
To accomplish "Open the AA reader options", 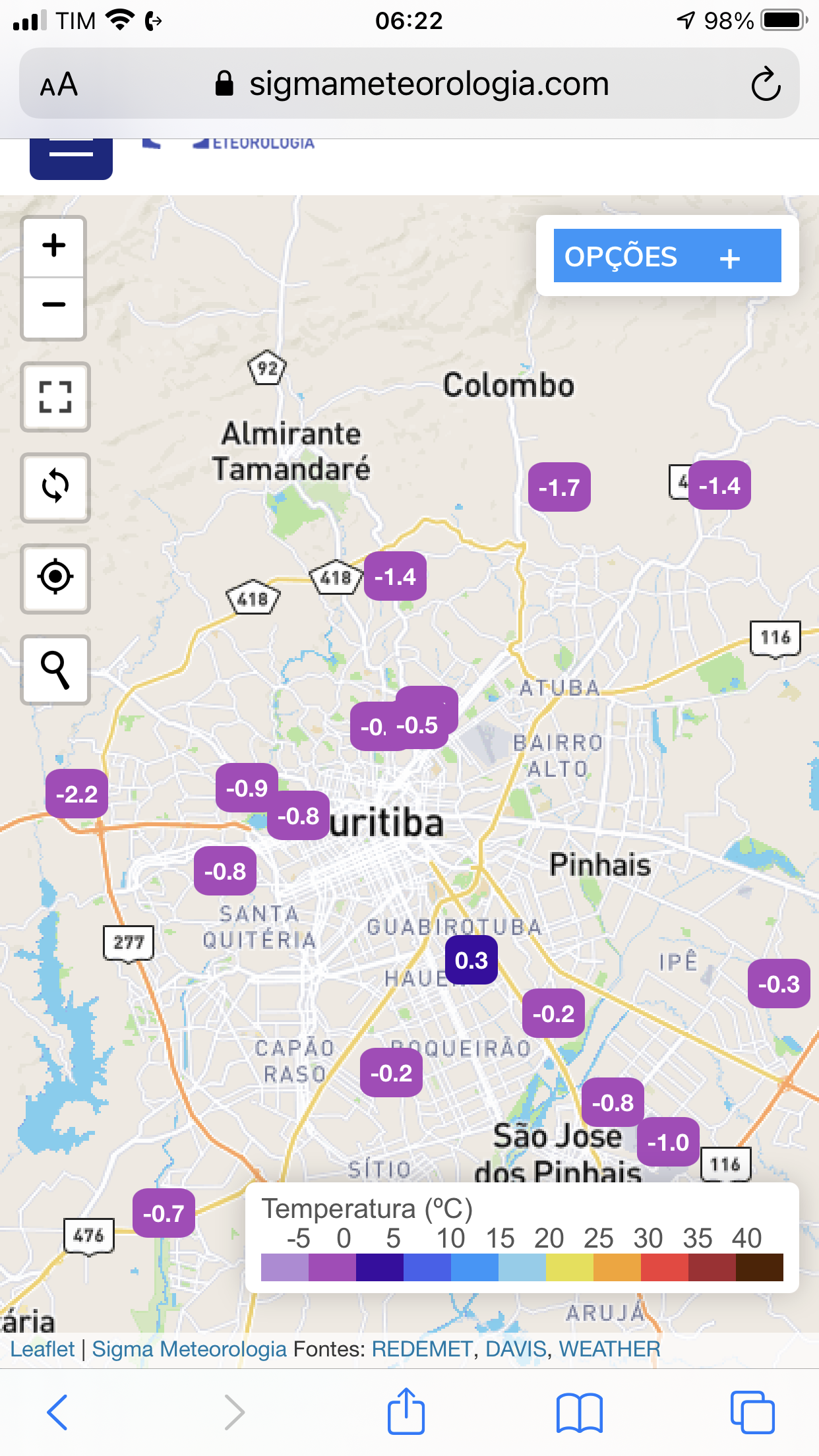I will pos(59,84).
